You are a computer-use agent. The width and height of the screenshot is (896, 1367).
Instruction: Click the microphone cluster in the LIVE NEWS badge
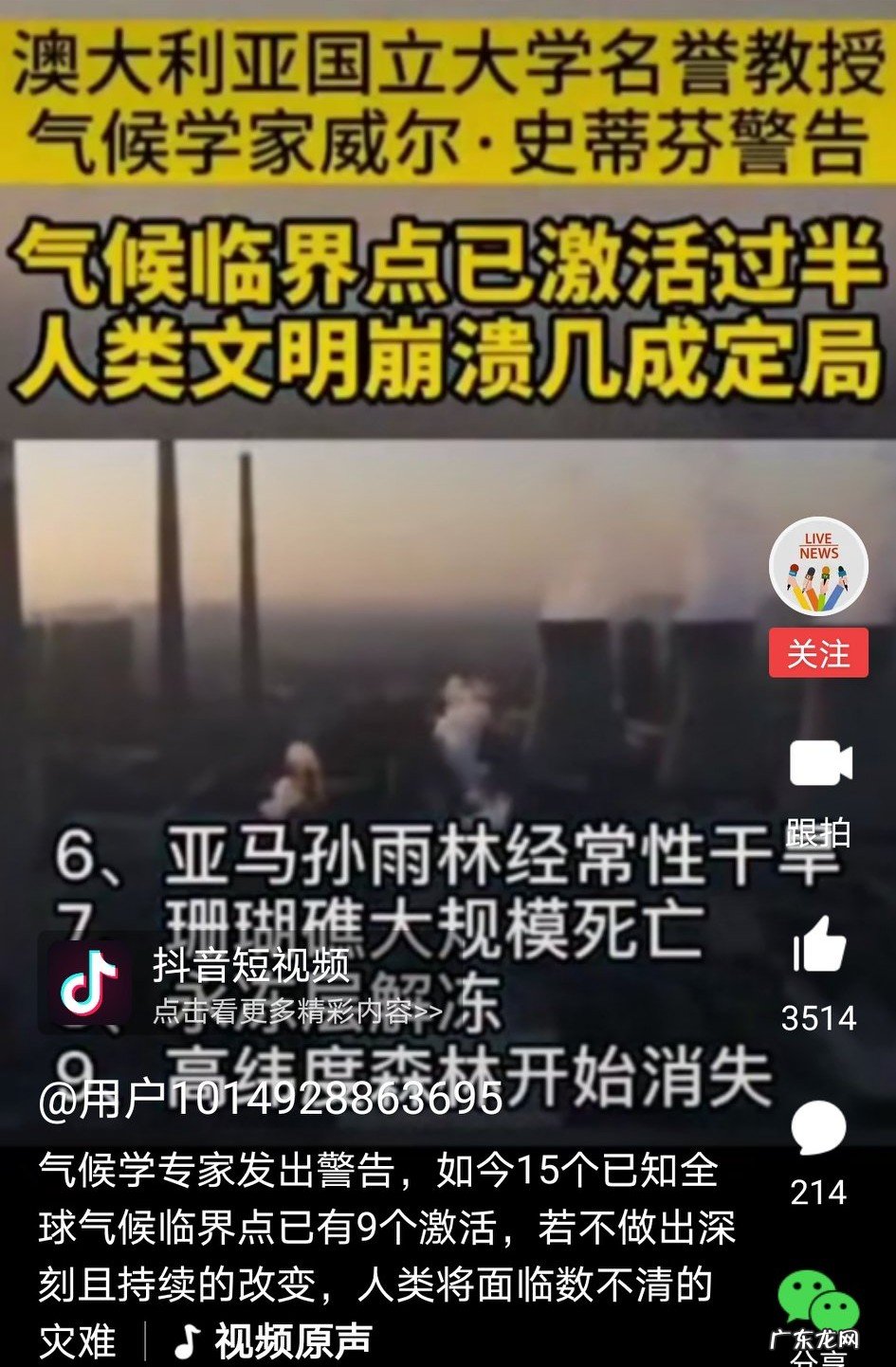click(x=817, y=586)
